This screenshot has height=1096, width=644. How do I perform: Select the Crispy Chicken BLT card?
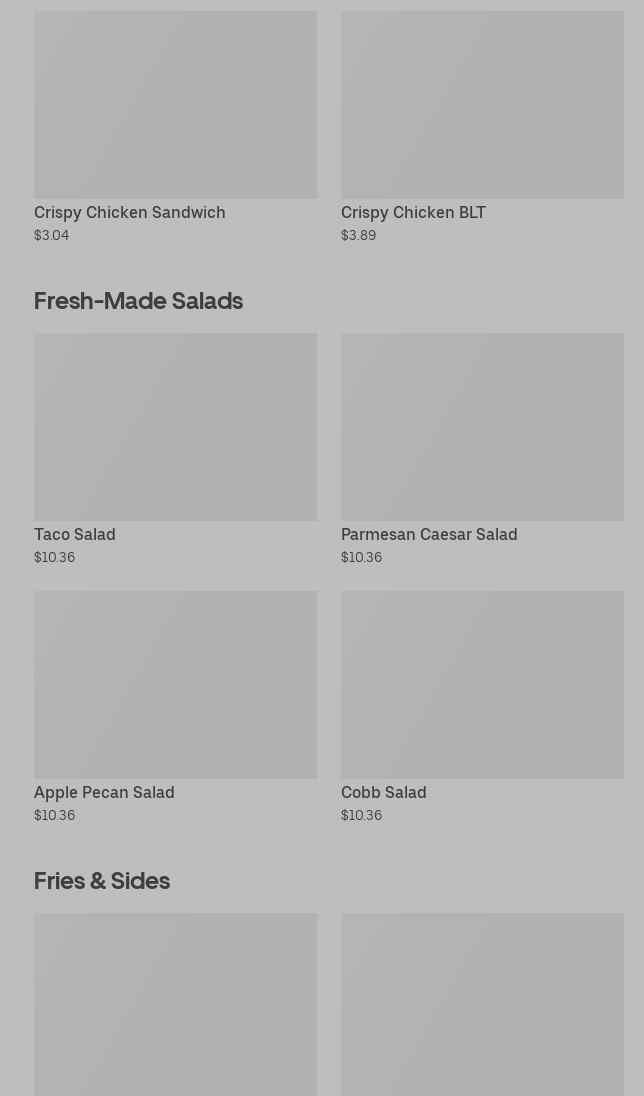(x=482, y=127)
